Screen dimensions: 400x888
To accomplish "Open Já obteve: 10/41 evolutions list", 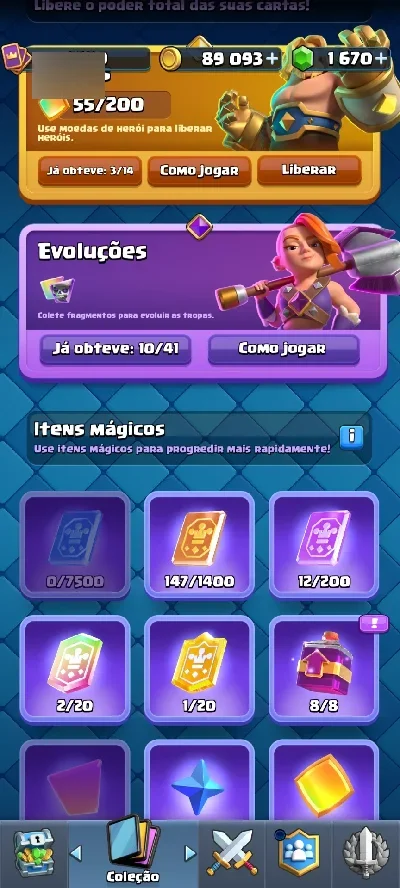I will (x=115, y=349).
